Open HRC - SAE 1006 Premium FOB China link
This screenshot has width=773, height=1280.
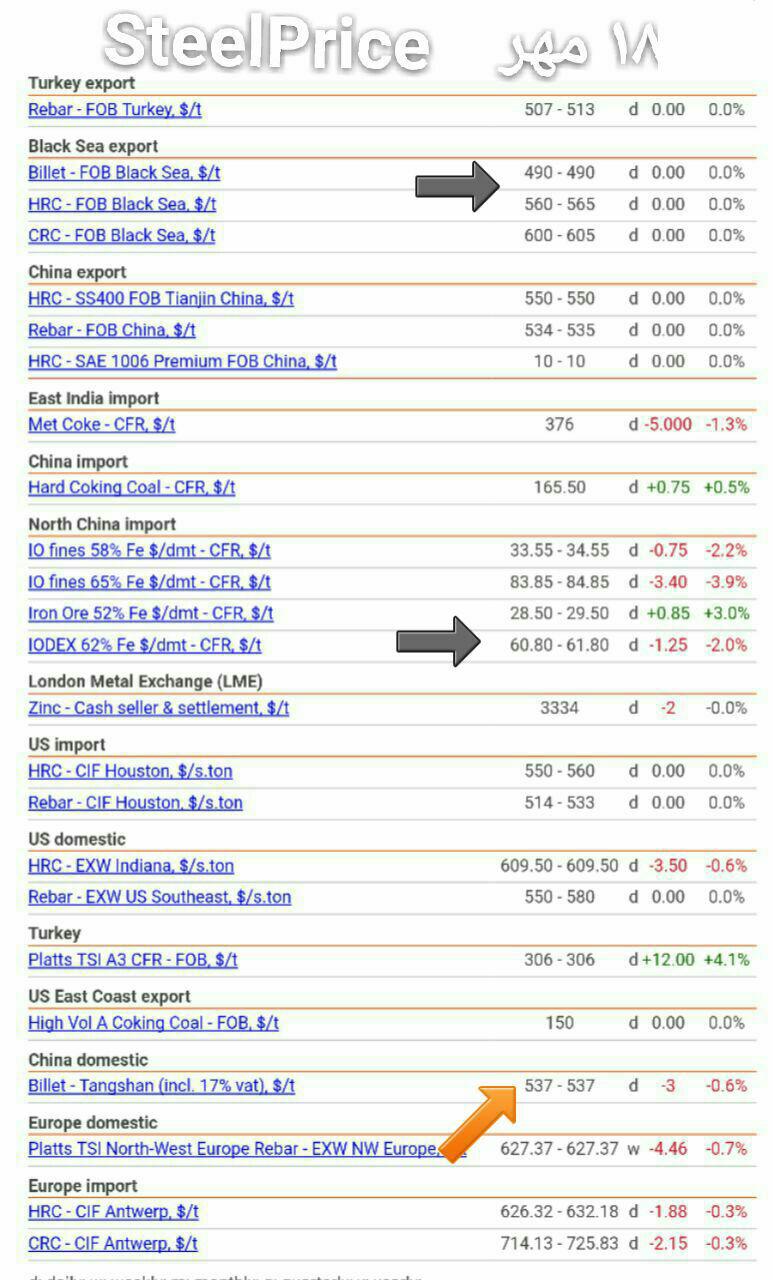(182, 361)
